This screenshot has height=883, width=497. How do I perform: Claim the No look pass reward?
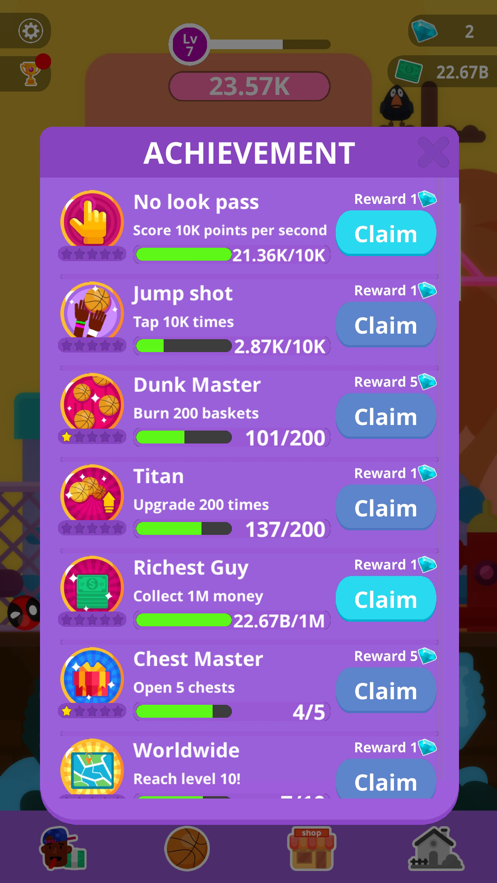tap(386, 233)
